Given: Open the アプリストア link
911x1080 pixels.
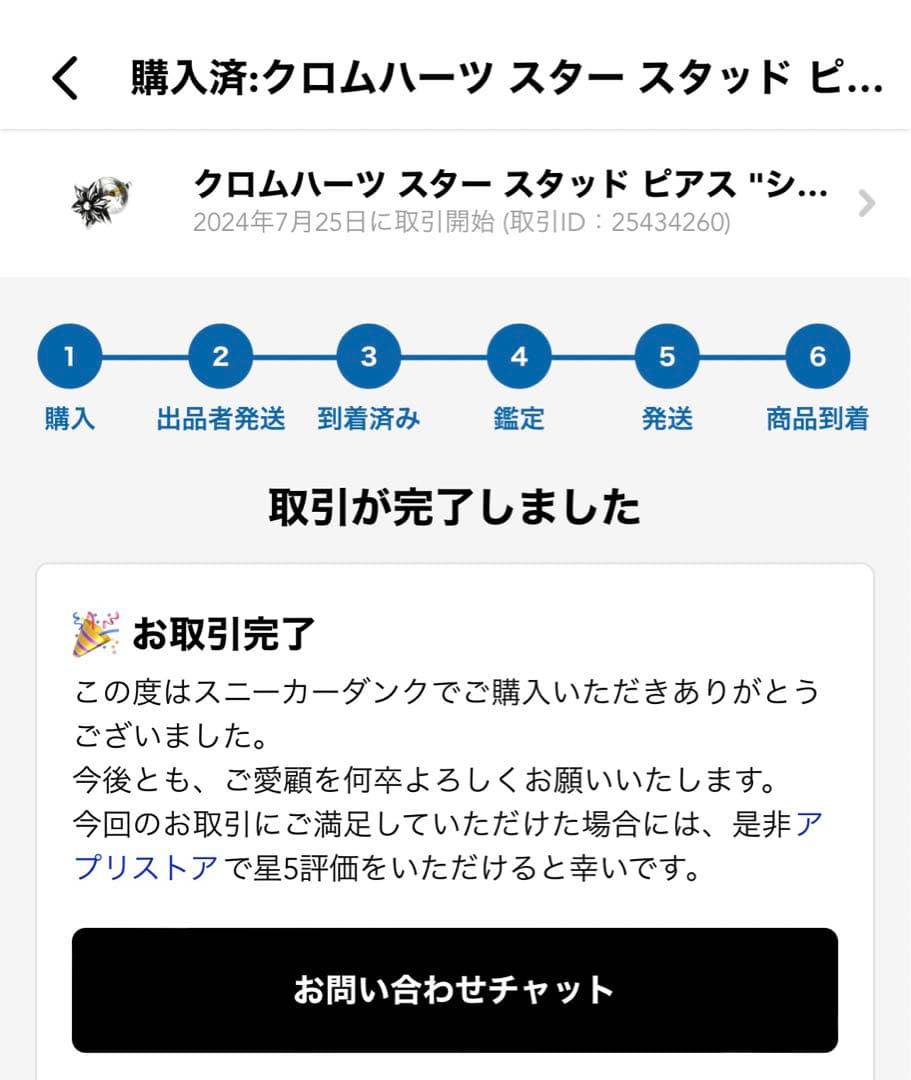Looking at the screenshot, I should coord(146,867).
